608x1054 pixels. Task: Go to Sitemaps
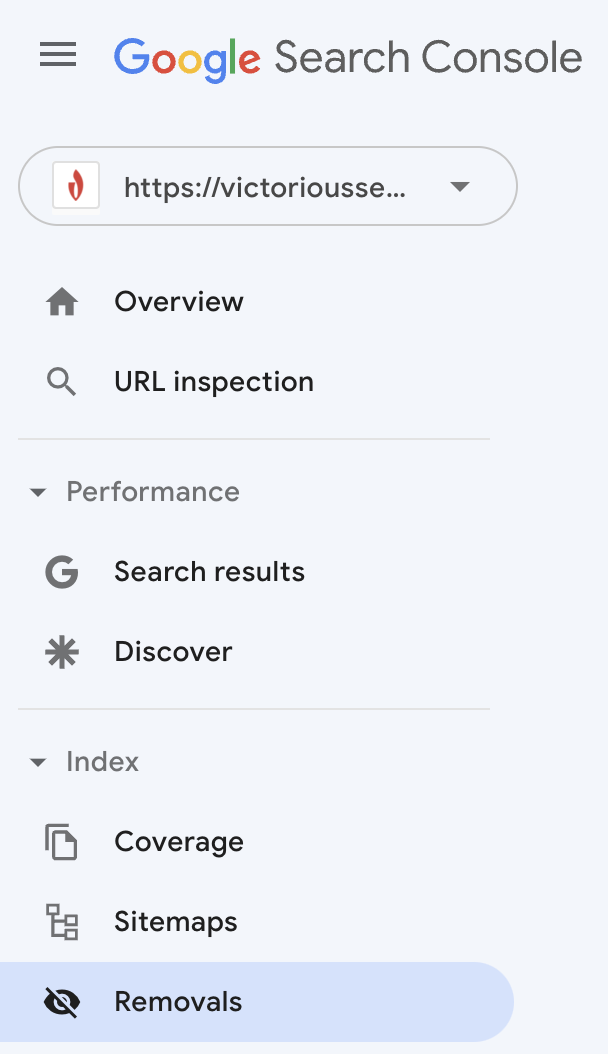[x=176, y=922]
